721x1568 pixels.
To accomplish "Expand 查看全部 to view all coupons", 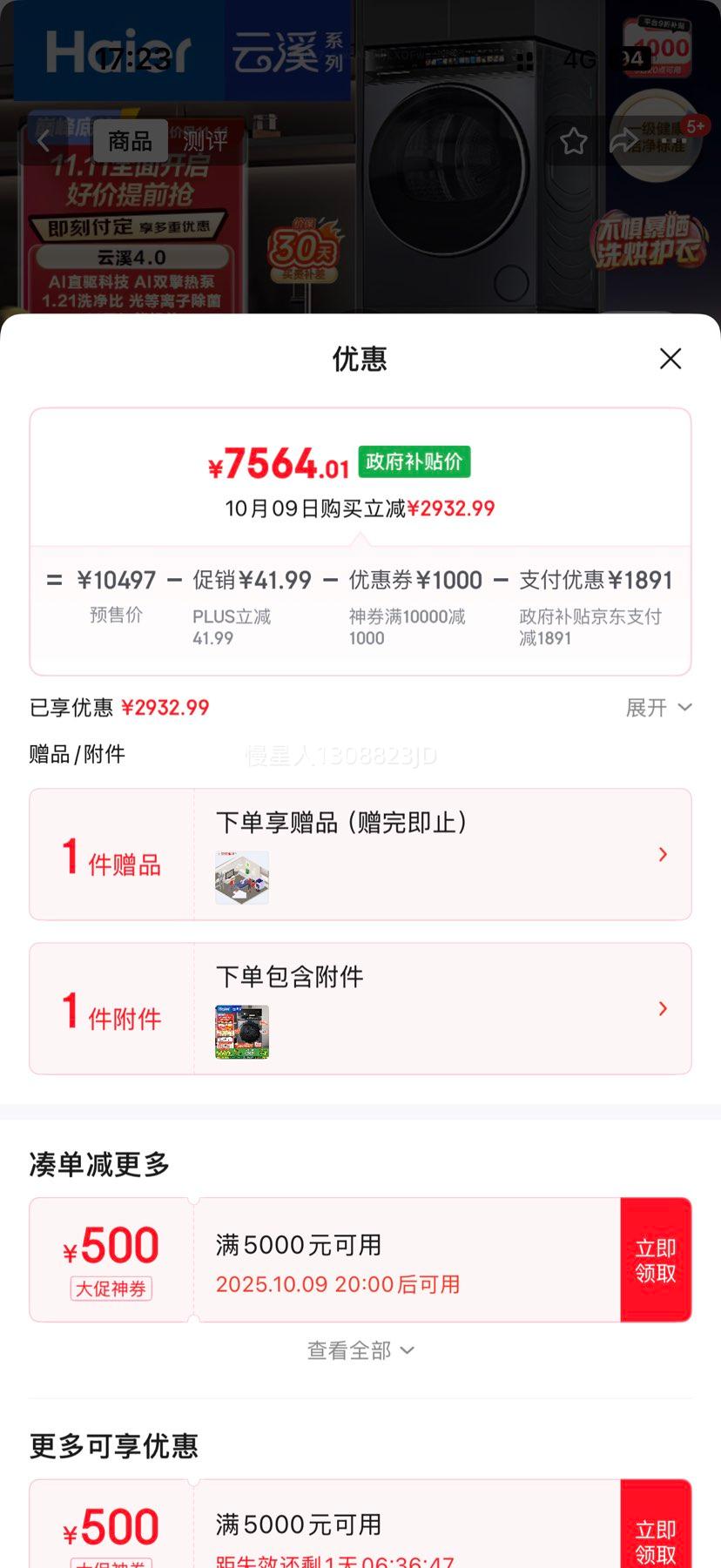I will (x=360, y=1350).
